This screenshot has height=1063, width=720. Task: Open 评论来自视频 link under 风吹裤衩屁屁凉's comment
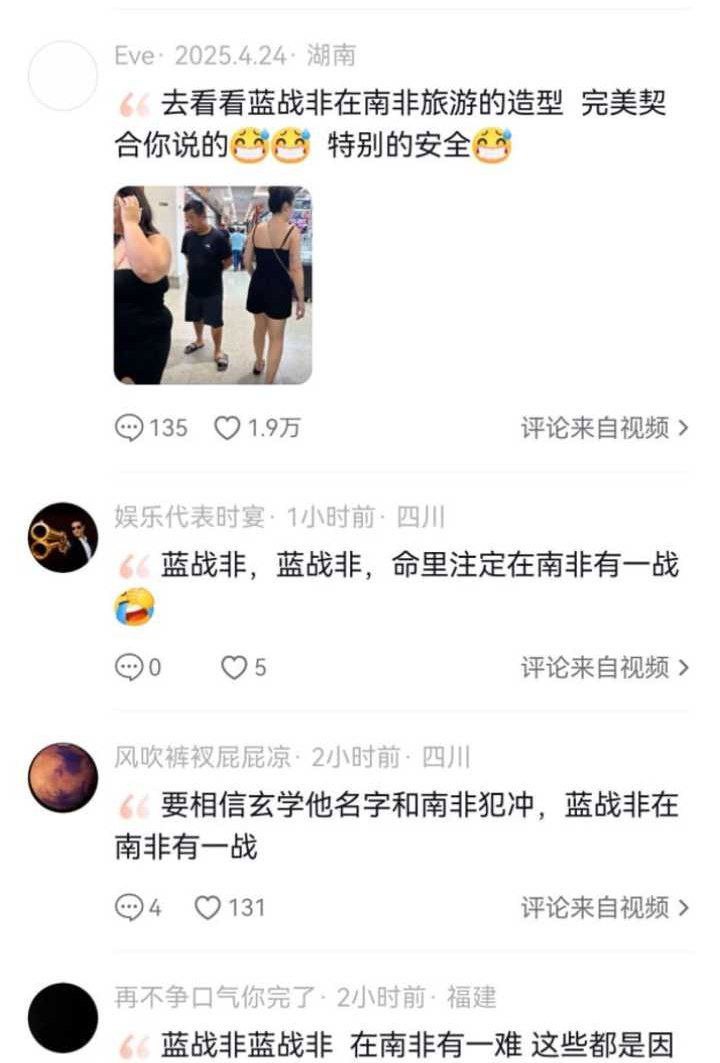(604, 907)
